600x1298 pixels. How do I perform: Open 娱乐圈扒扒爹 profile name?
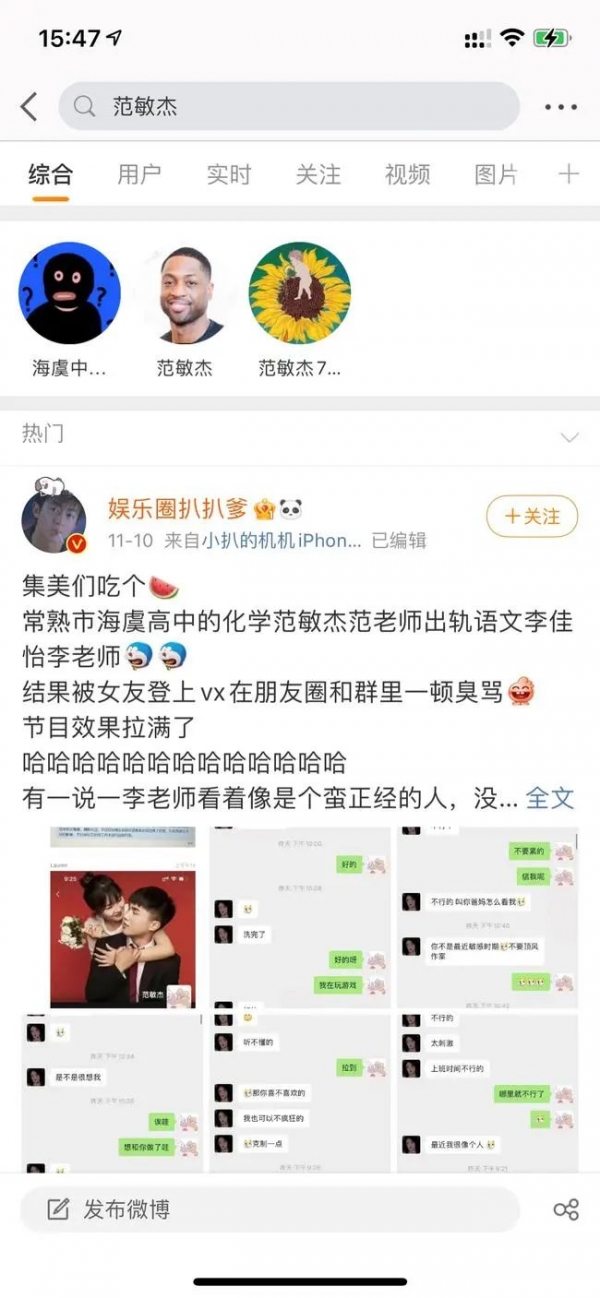pyautogui.click(x=178, y=507)
